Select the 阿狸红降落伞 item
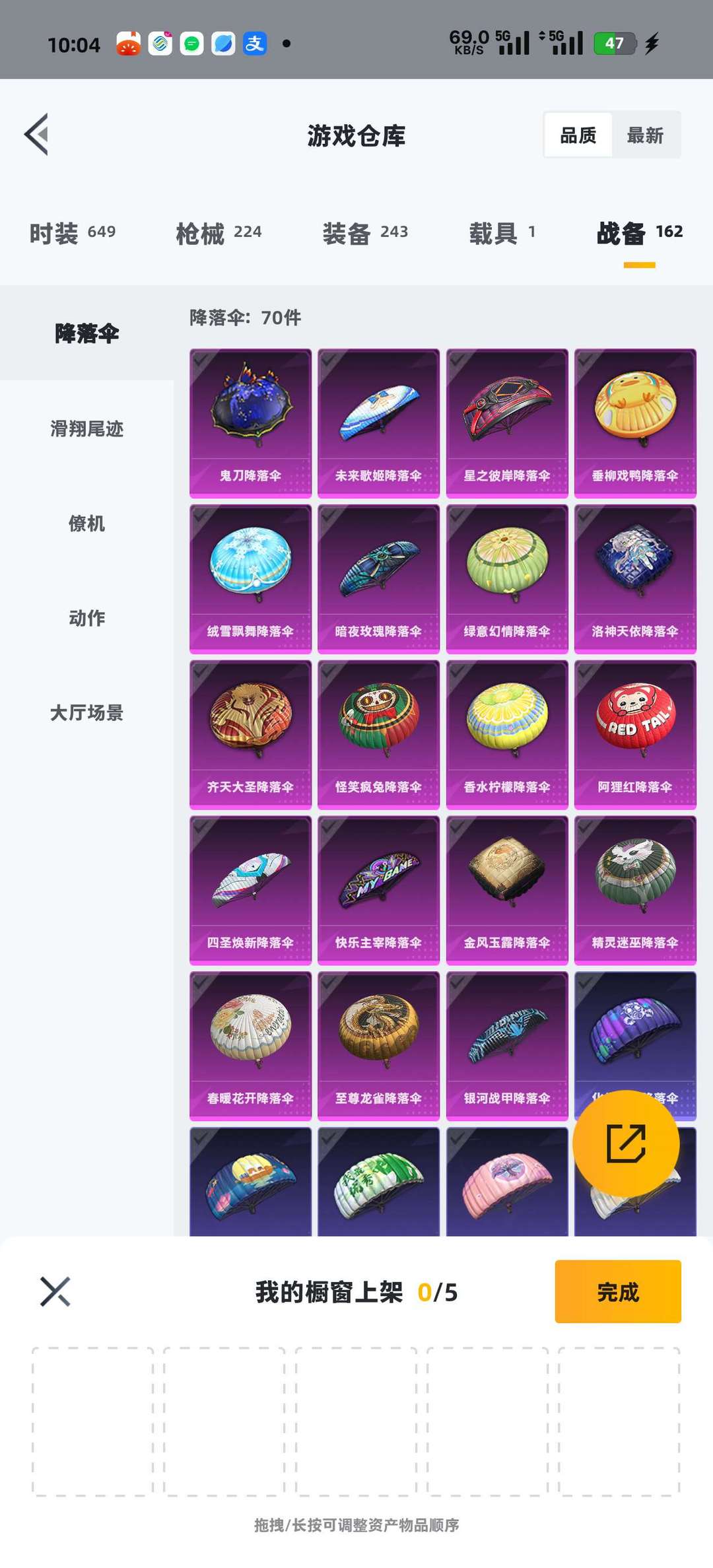 (x=635, y=735)
